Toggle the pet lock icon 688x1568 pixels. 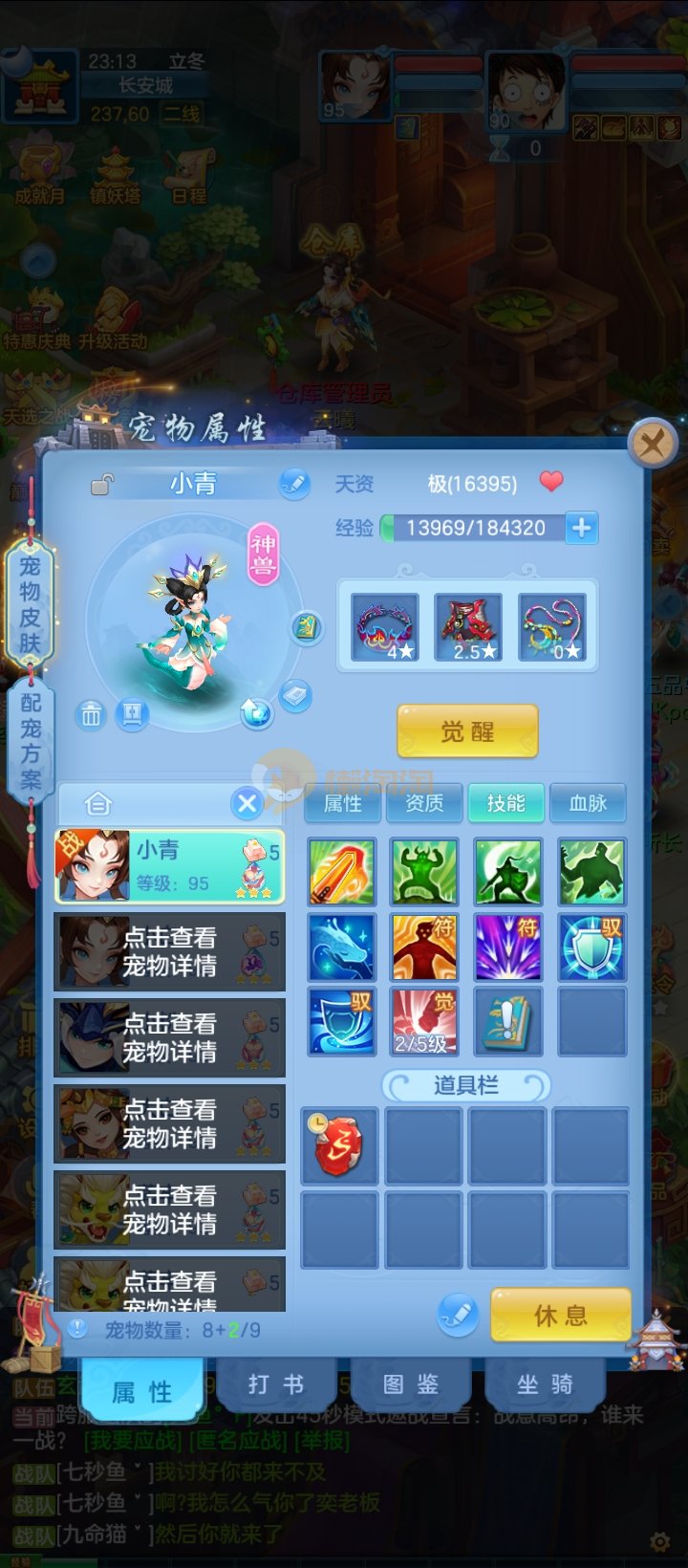(x=101, y=485)
